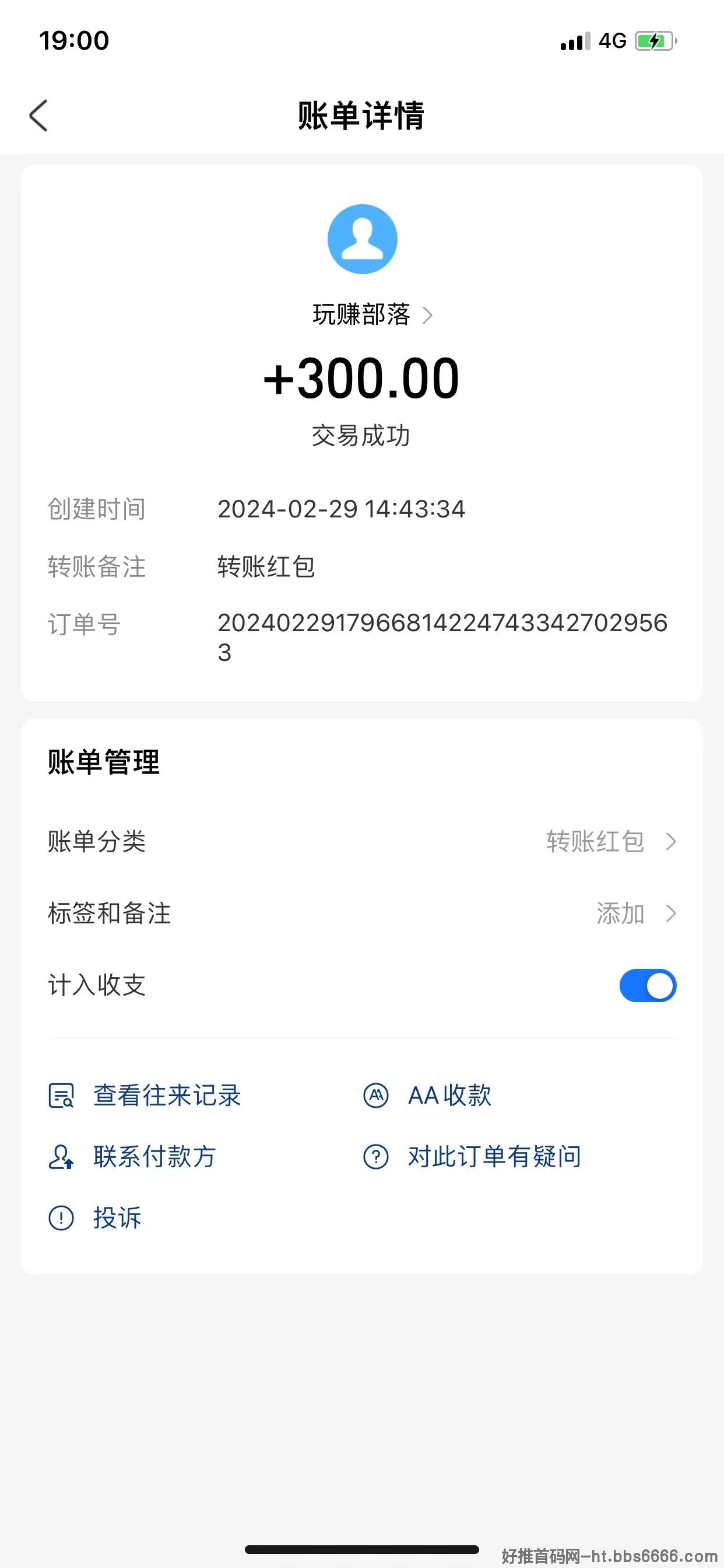File a complaint via 投诉
The width and height of the screenshot is (724, 1568).
point(95,1218)
